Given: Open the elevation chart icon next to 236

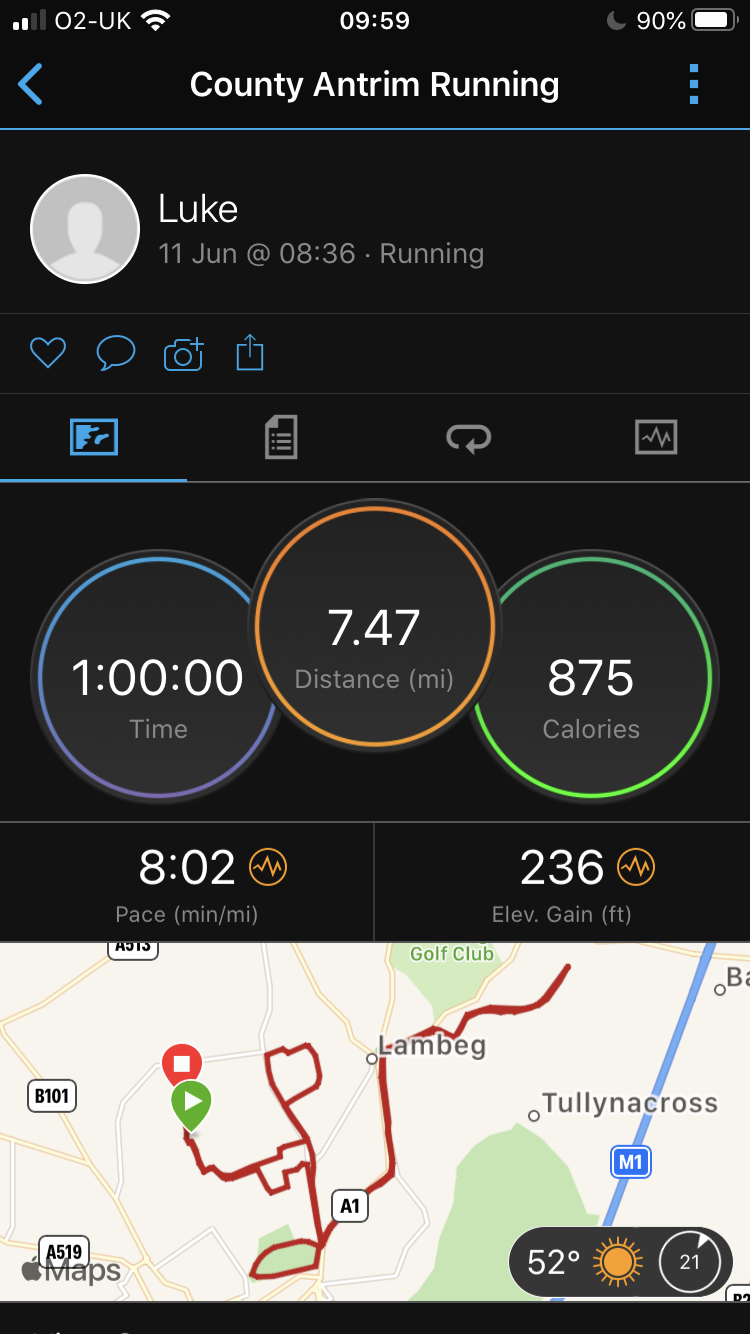Looking at the screenshot, I should pos(636,867).
